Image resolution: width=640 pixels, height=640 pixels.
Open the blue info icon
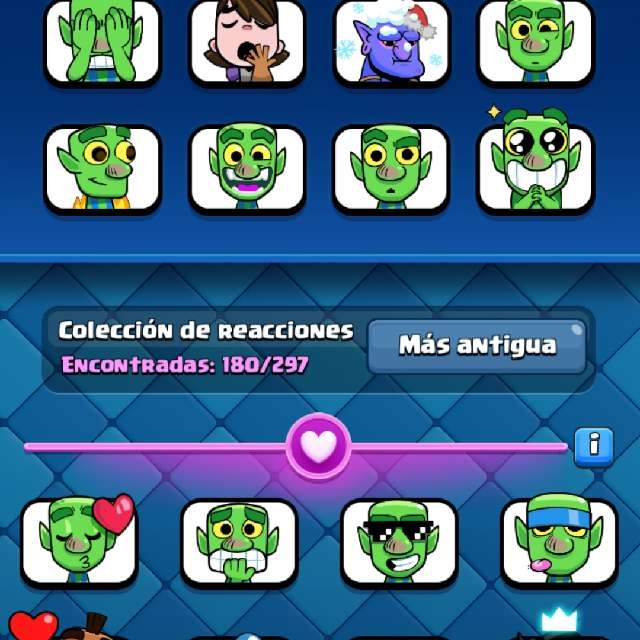594,446
